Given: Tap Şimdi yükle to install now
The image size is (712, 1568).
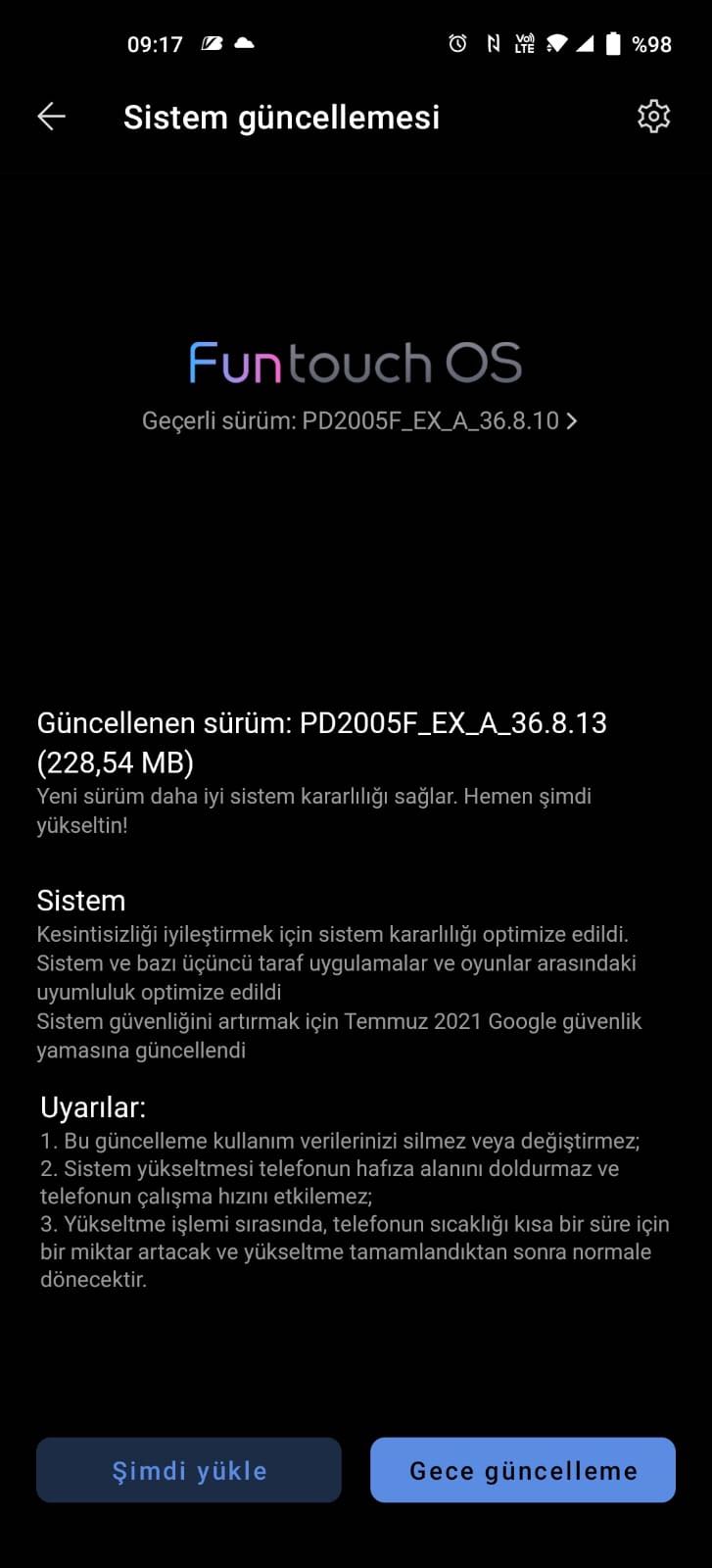Looking at the screenshot, I should [189, 1470].
